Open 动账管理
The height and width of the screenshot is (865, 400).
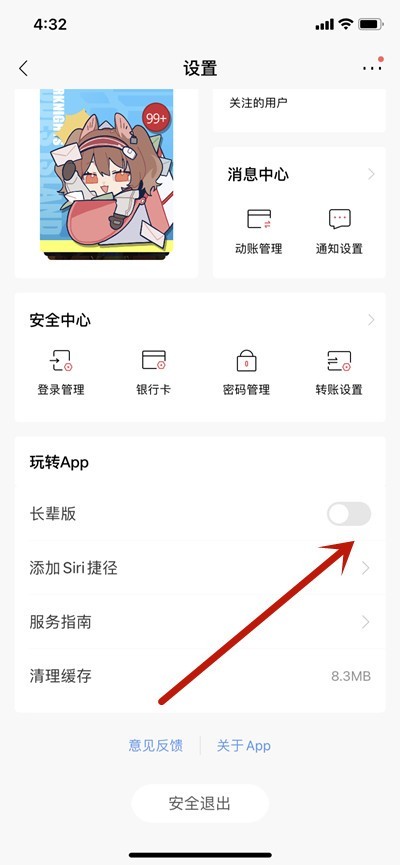(259, 232)
